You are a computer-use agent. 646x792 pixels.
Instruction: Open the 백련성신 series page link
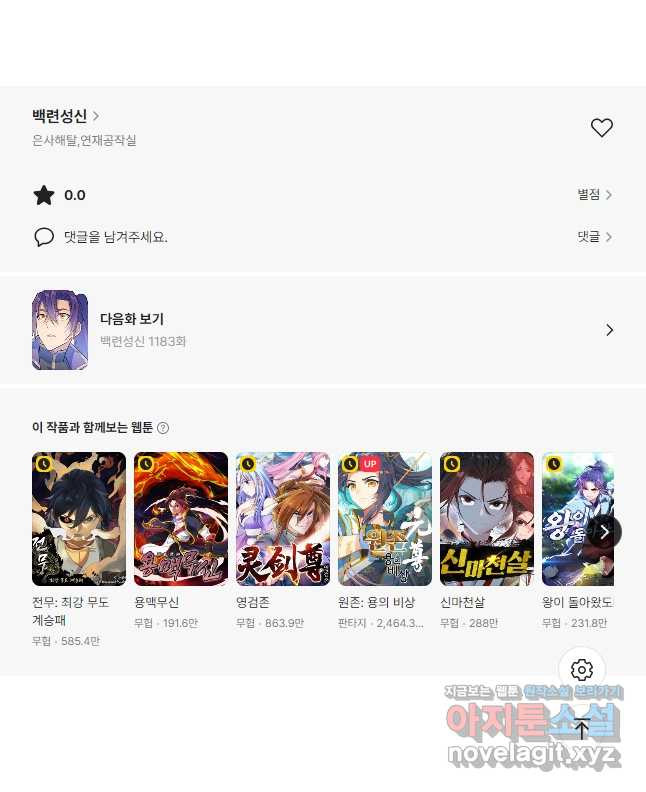[65, 116]
